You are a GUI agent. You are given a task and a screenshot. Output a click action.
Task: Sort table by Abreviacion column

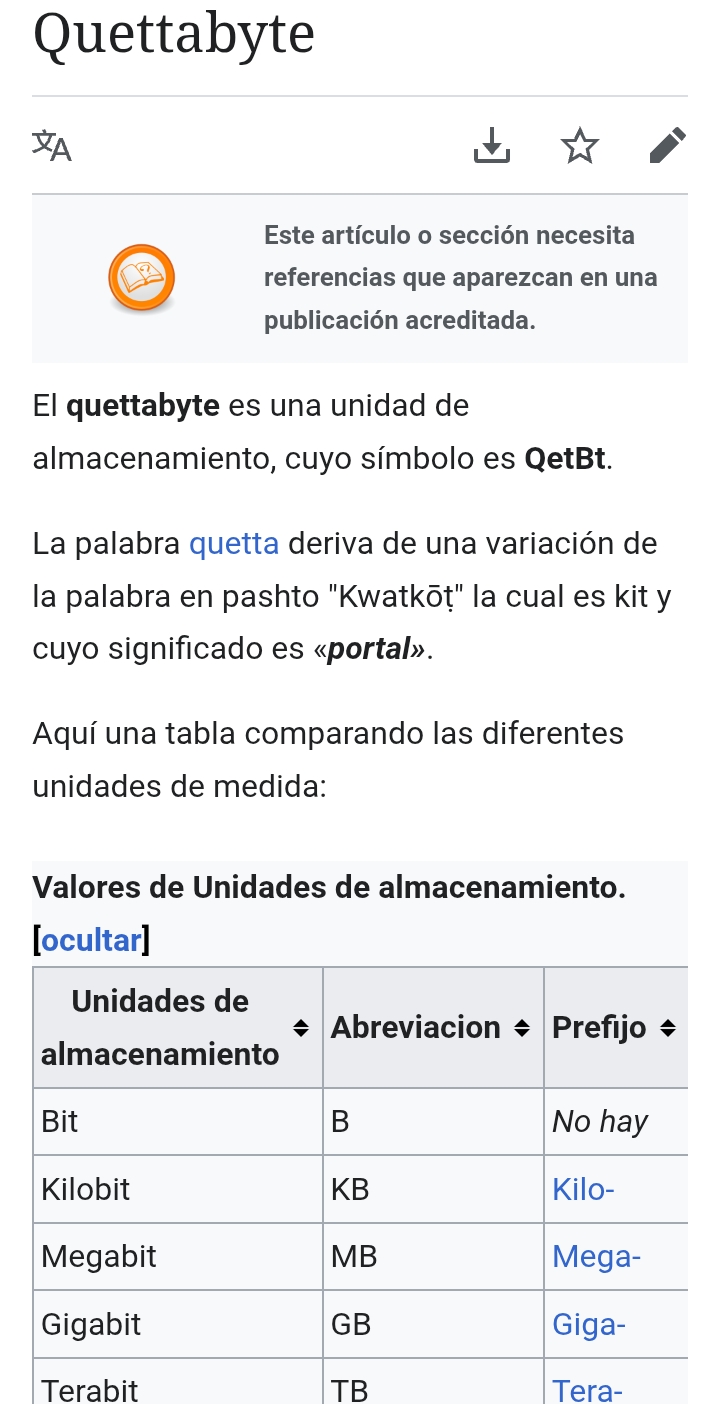click(521, 1028)
